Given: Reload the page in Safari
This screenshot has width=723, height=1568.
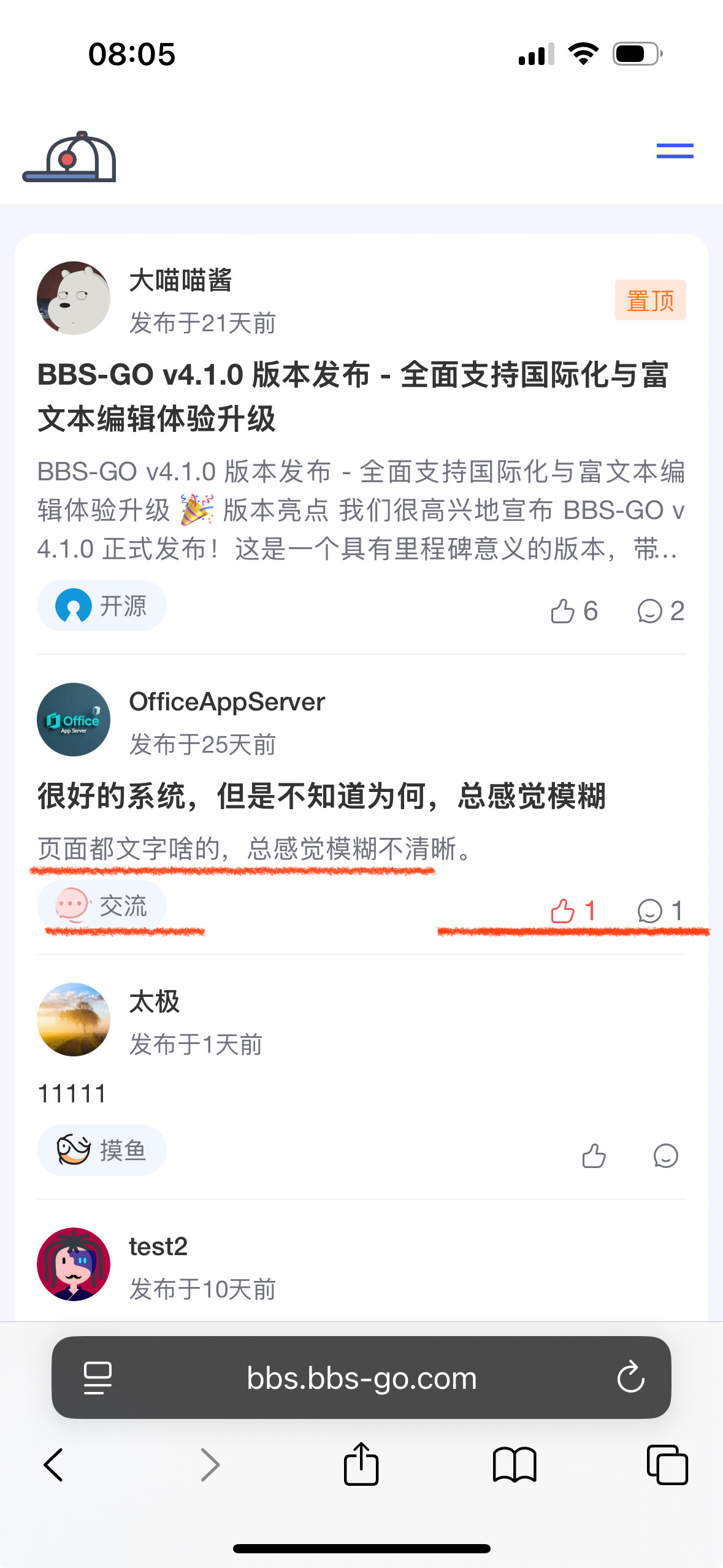Looking at the screenshot, I should [630, 1378].
